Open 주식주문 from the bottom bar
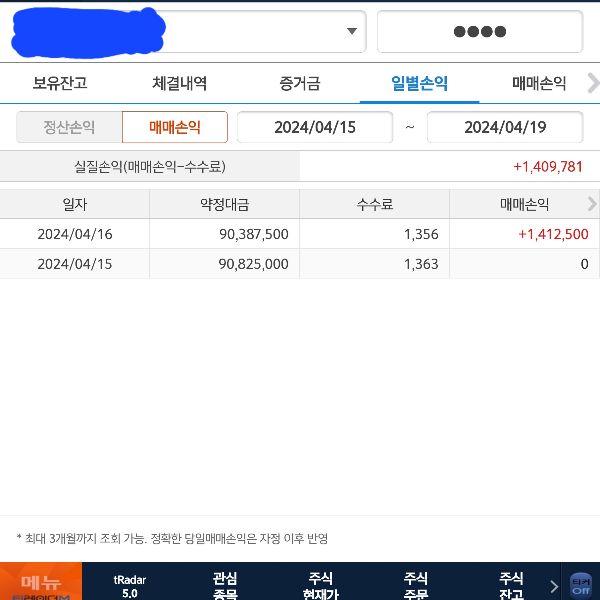This screenshot has width=600, height=600. coord(416,584)
